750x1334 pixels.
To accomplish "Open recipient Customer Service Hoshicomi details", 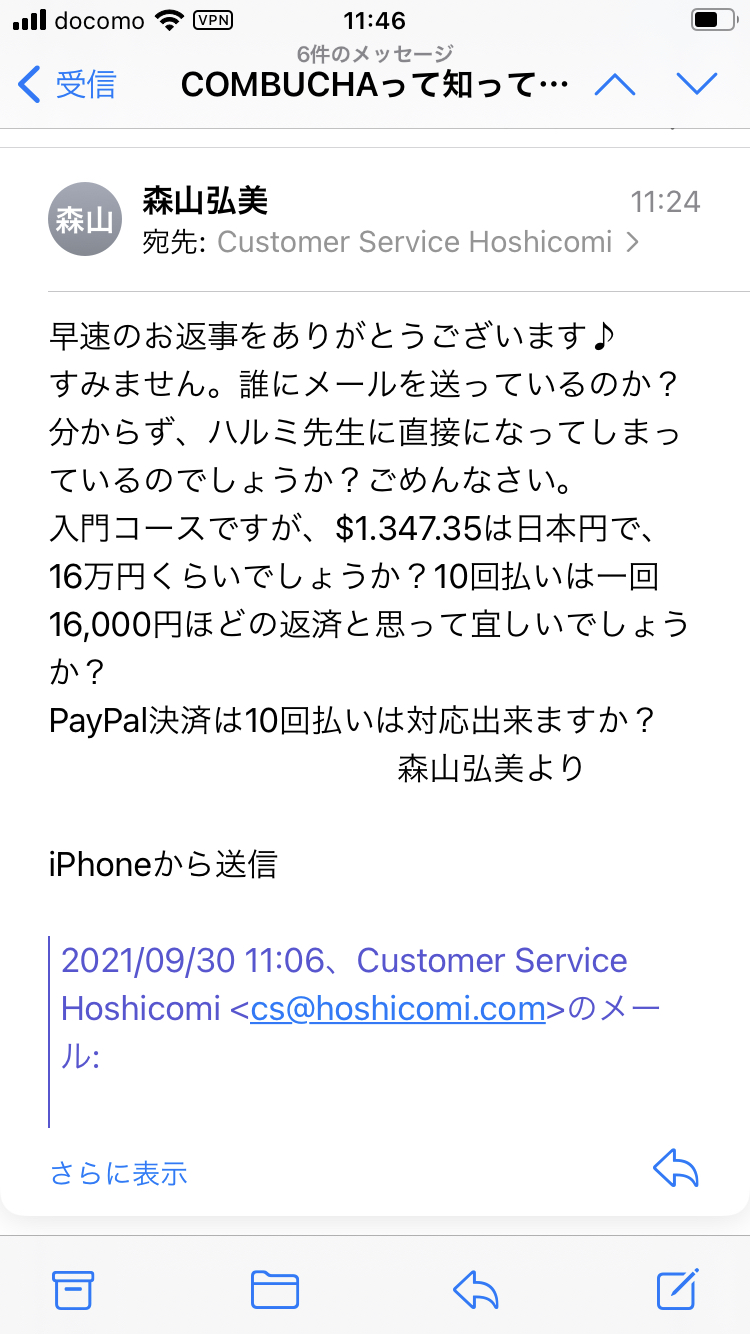I will [x=428, y=242].
